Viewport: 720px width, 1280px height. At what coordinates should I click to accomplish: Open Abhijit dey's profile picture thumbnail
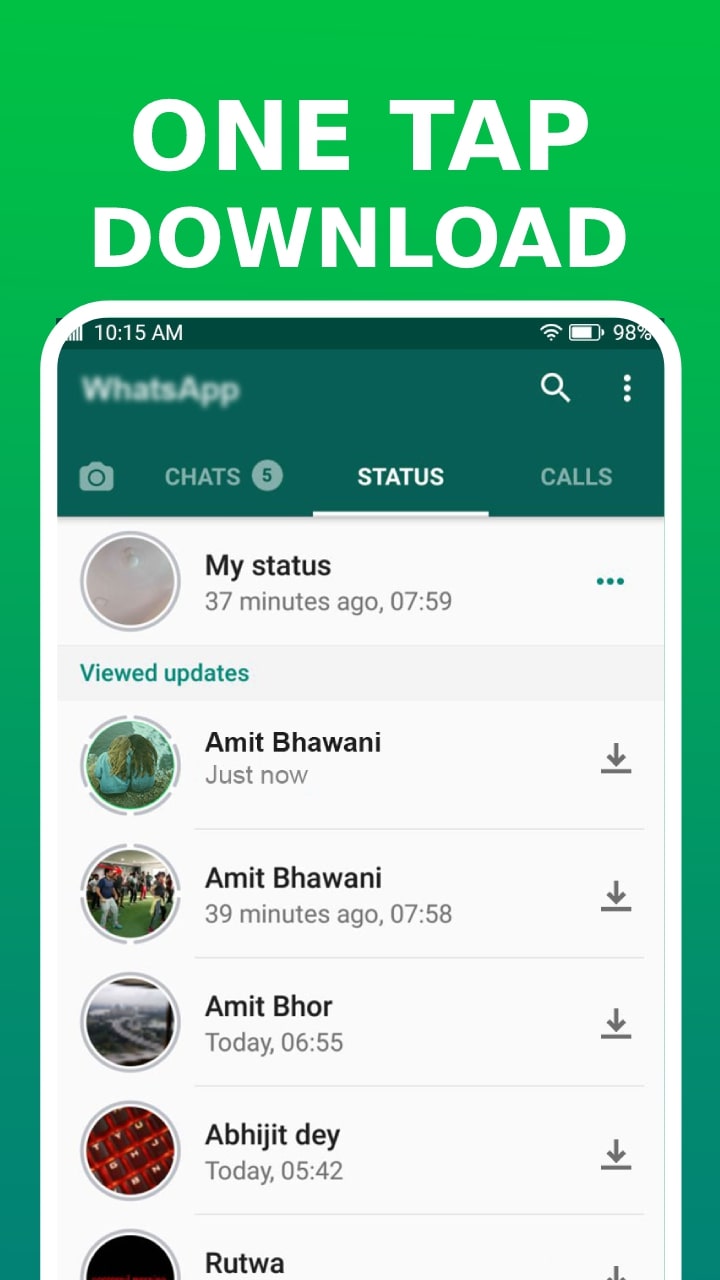(x=130, y=1150)
